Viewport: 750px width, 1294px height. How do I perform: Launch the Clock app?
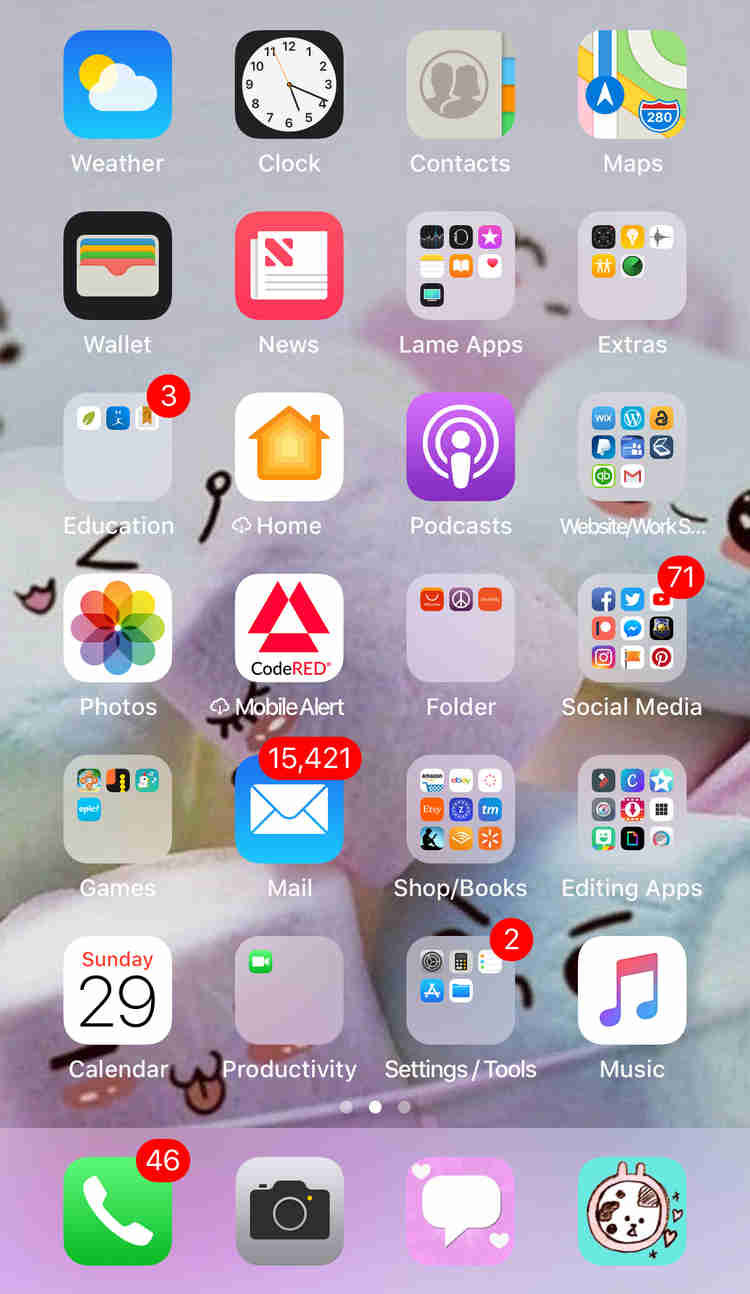(x=289, y=84)
